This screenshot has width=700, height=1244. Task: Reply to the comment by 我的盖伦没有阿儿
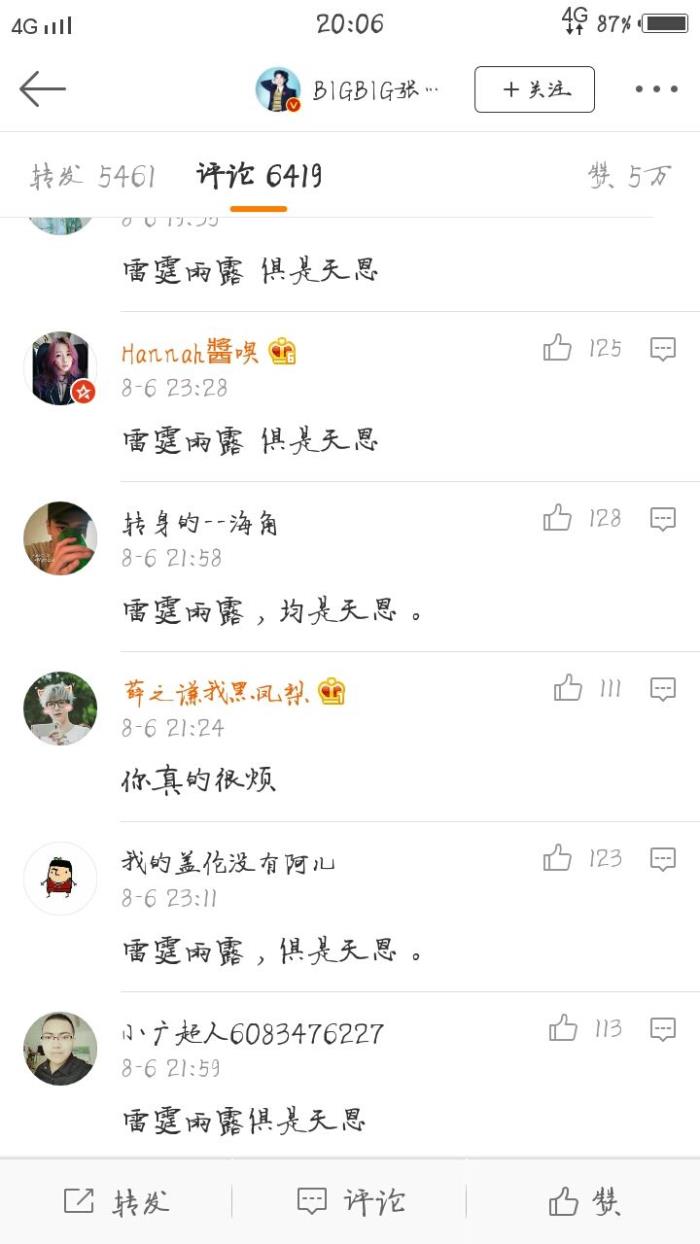pos(663,858)
